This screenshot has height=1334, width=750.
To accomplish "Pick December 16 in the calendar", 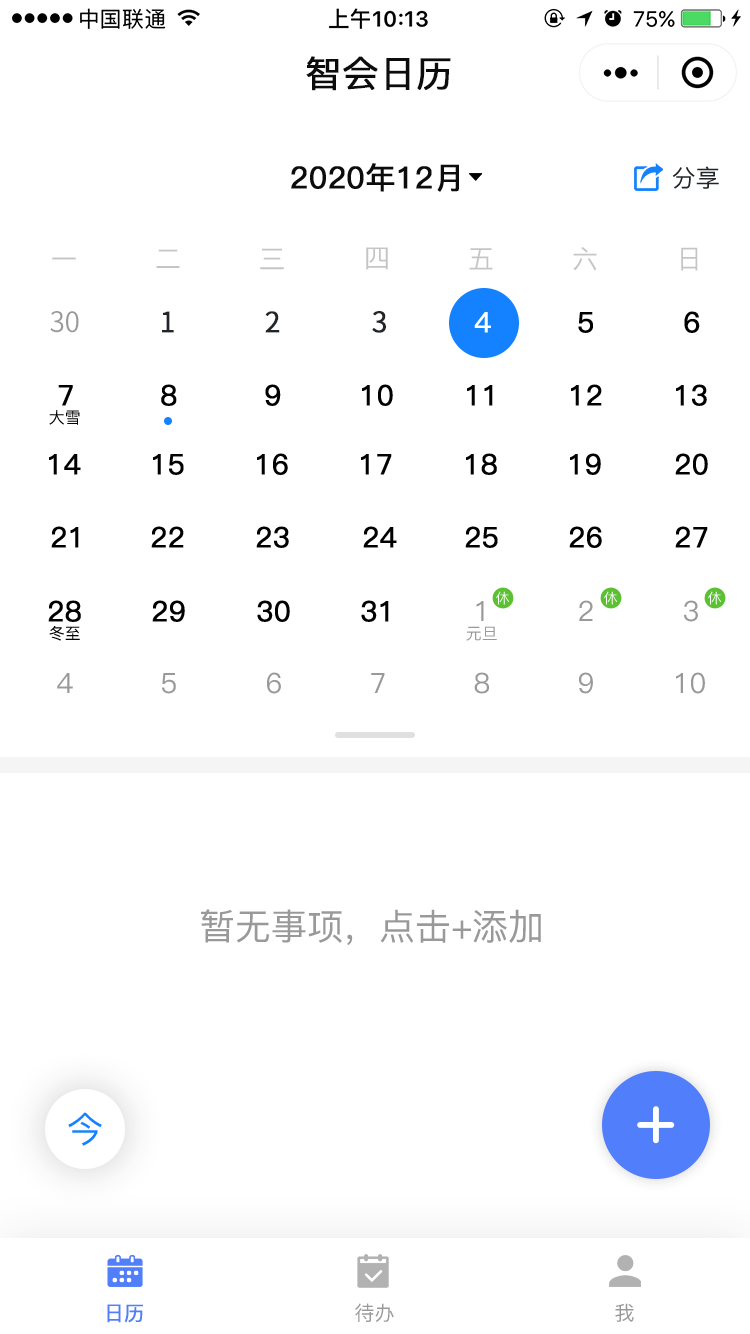I will [272, 465].
